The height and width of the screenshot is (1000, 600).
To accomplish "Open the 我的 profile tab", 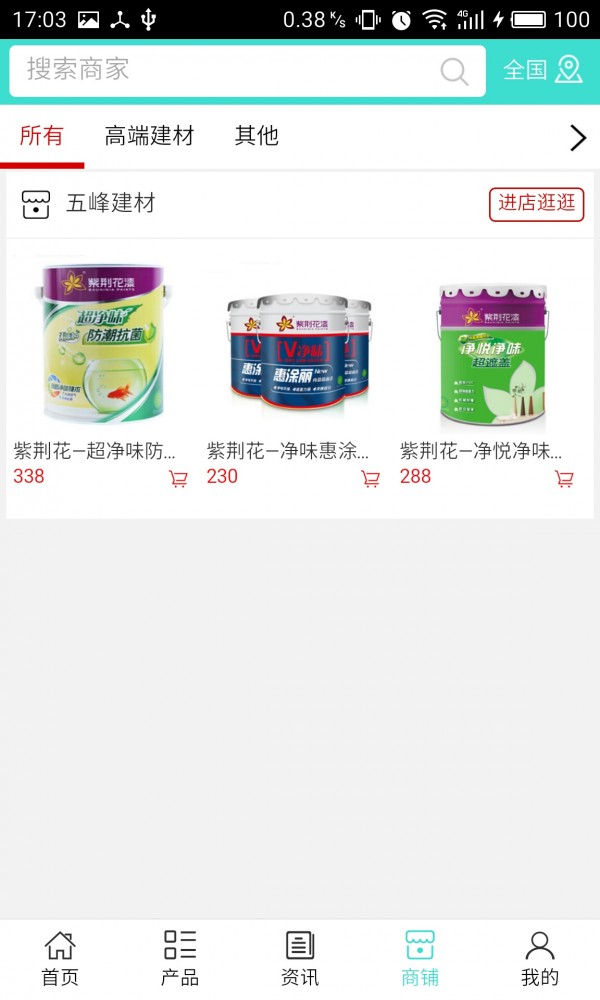I will 540,958.
